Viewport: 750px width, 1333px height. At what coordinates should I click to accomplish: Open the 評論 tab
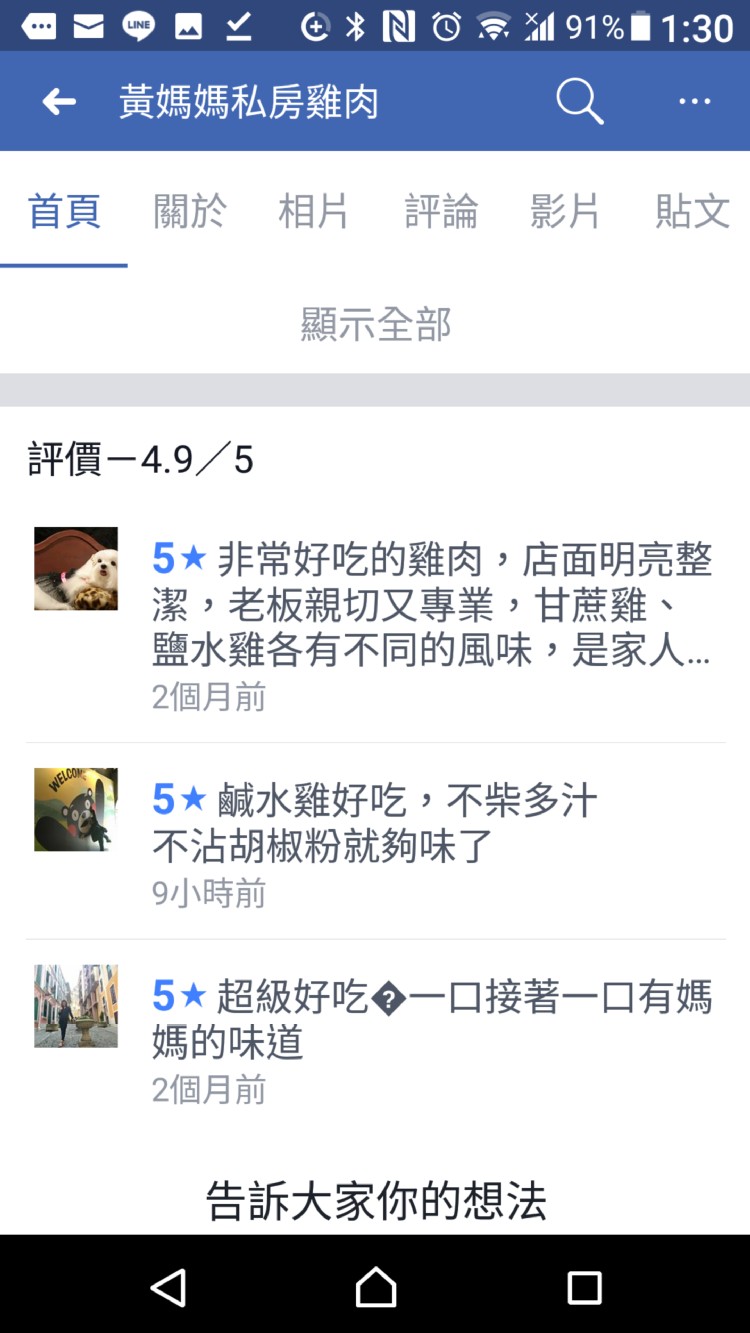pyautogui.click(x=440, y=212)
